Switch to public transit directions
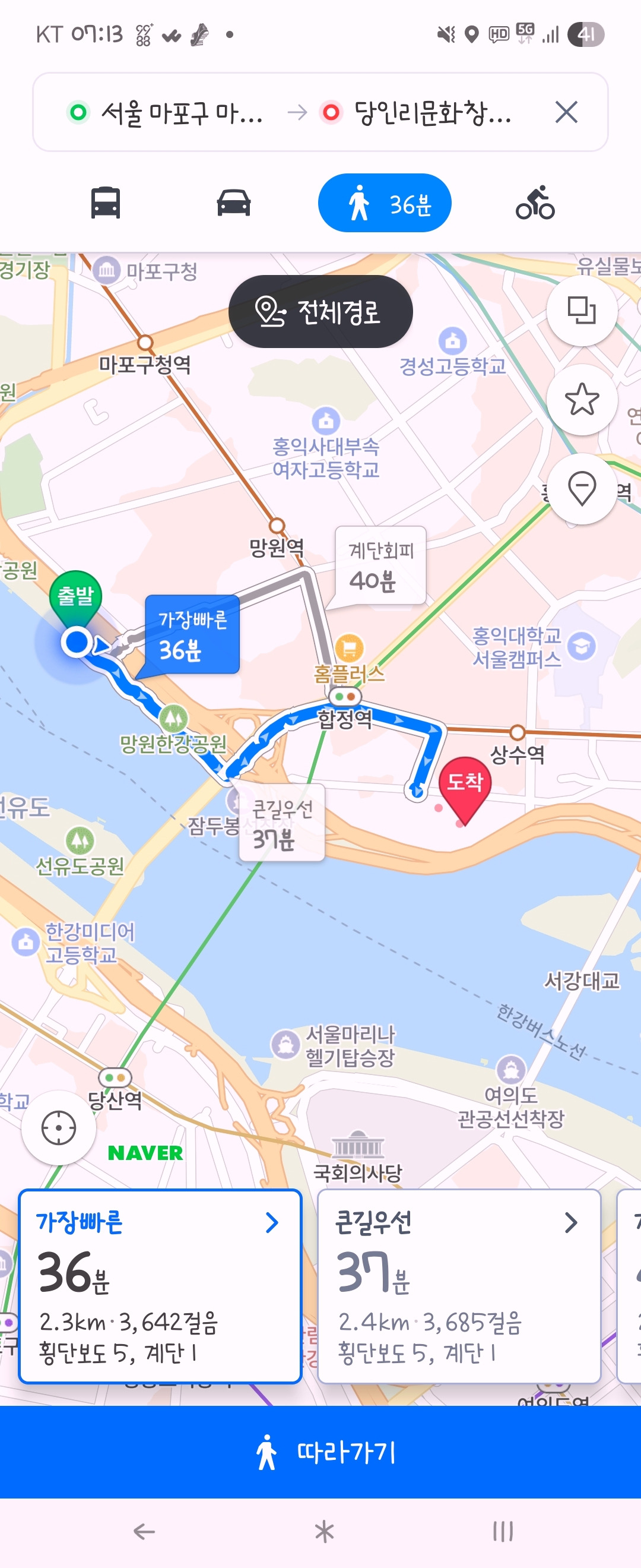Viewport: 641px width, 1568px height. click(106, 203)
